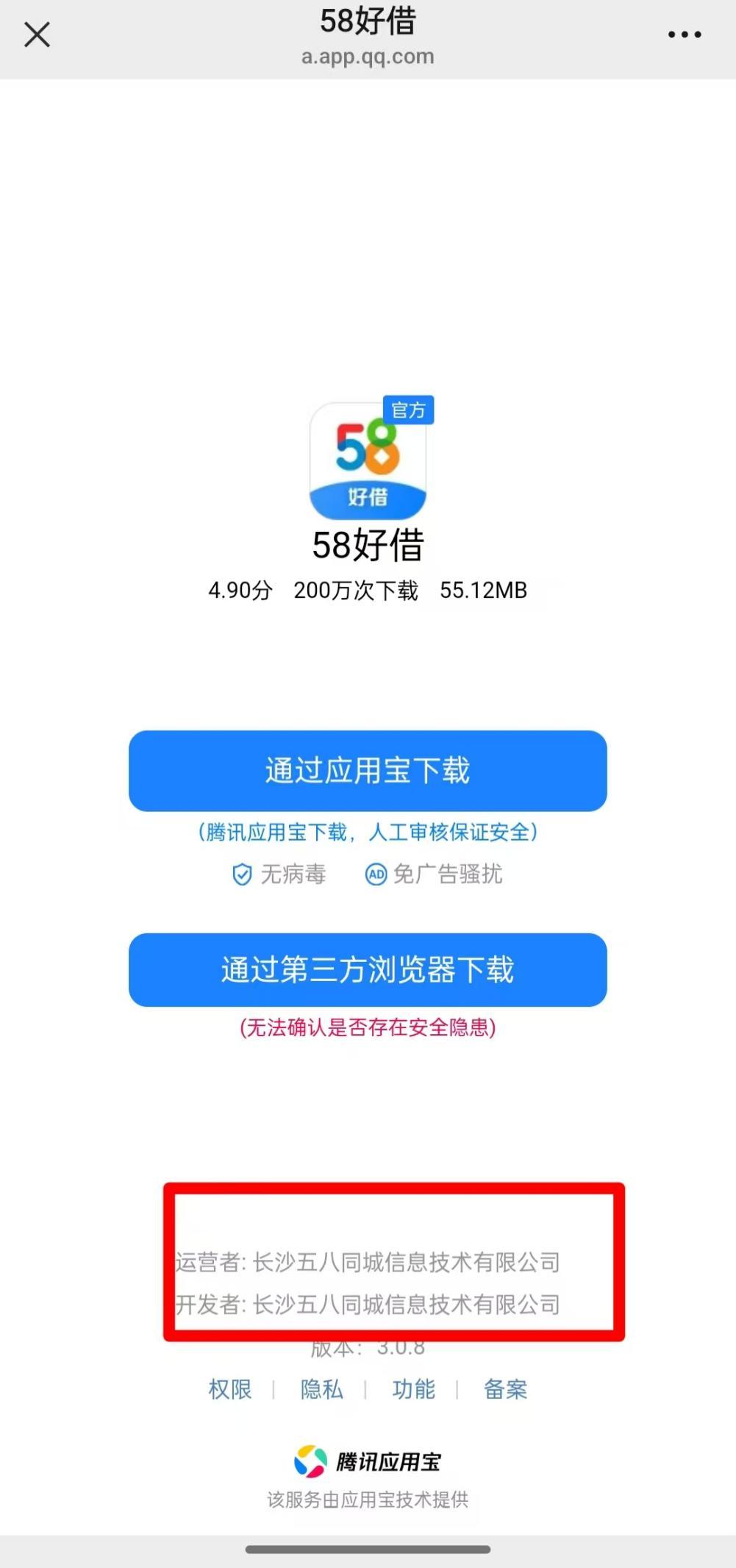View the 隐私 privacy link
Screen dimensions: 736x1568
point(321,1389)
